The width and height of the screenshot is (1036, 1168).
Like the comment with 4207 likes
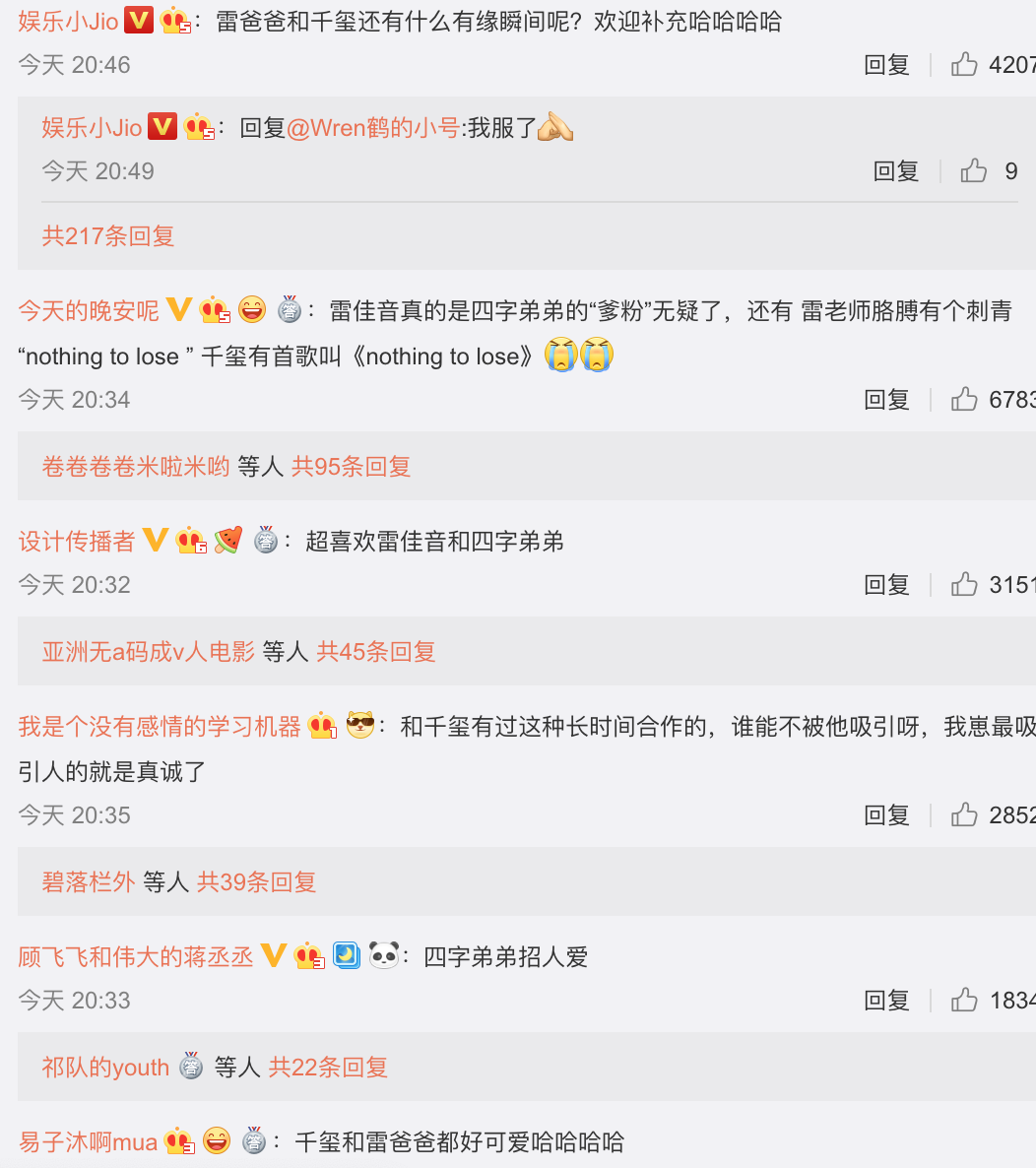pyautogui.click(x=964, y=65)
